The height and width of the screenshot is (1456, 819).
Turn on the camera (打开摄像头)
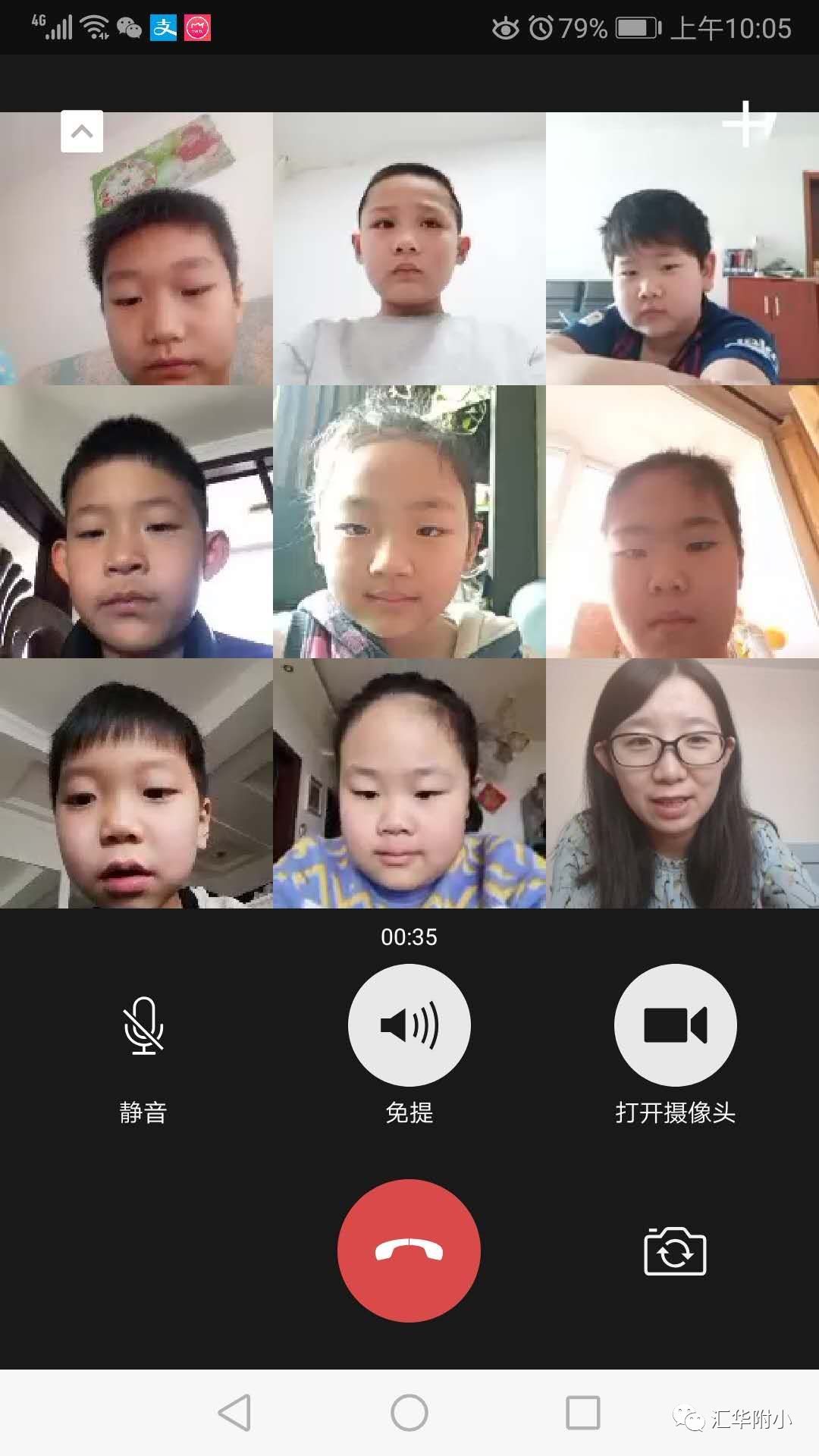[x=675, y=1025]
